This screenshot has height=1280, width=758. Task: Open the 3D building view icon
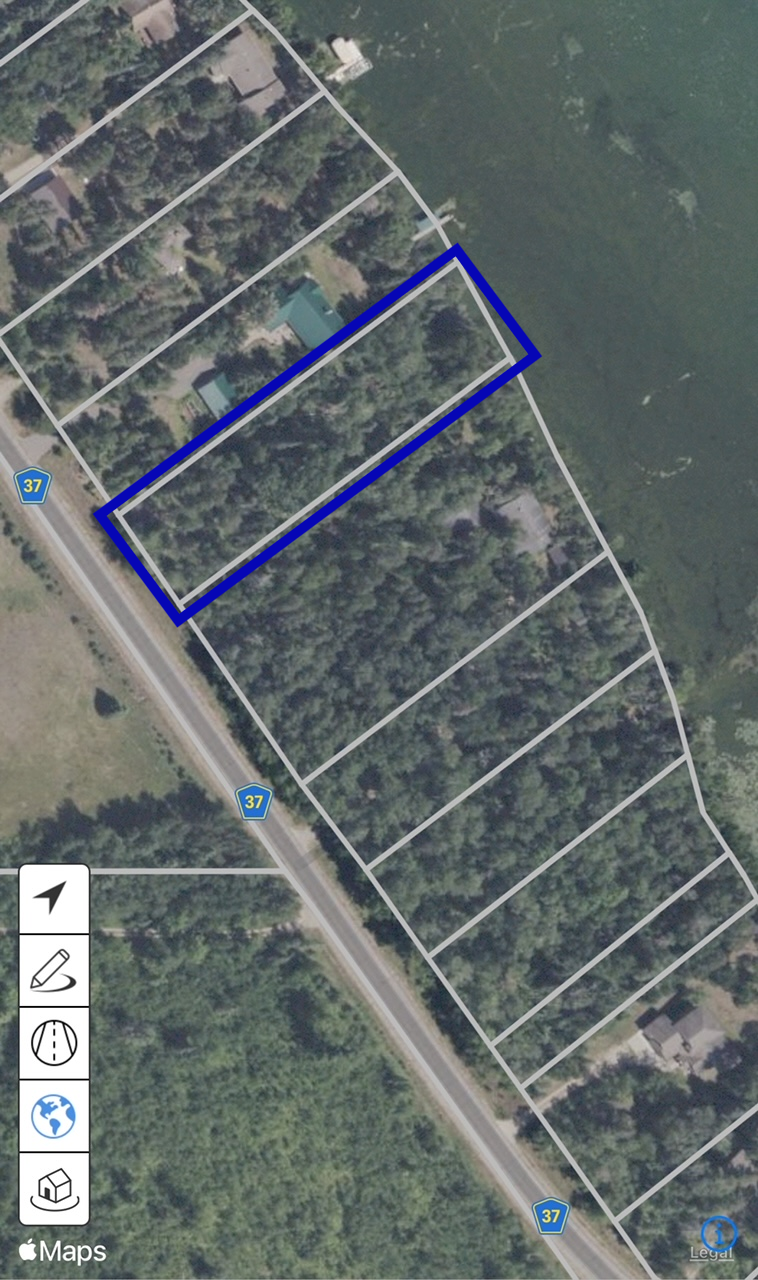54,1189
